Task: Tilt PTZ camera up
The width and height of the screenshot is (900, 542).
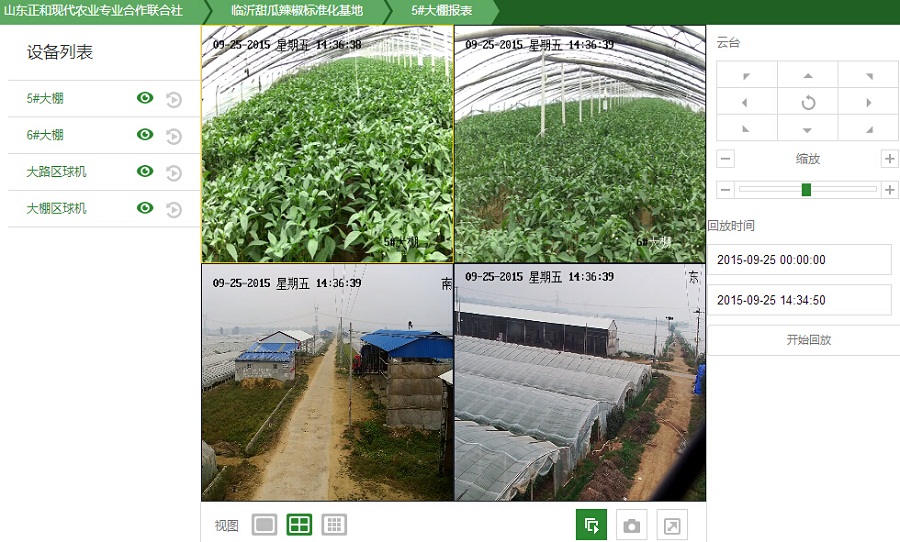Action: [x=808, y=76]
